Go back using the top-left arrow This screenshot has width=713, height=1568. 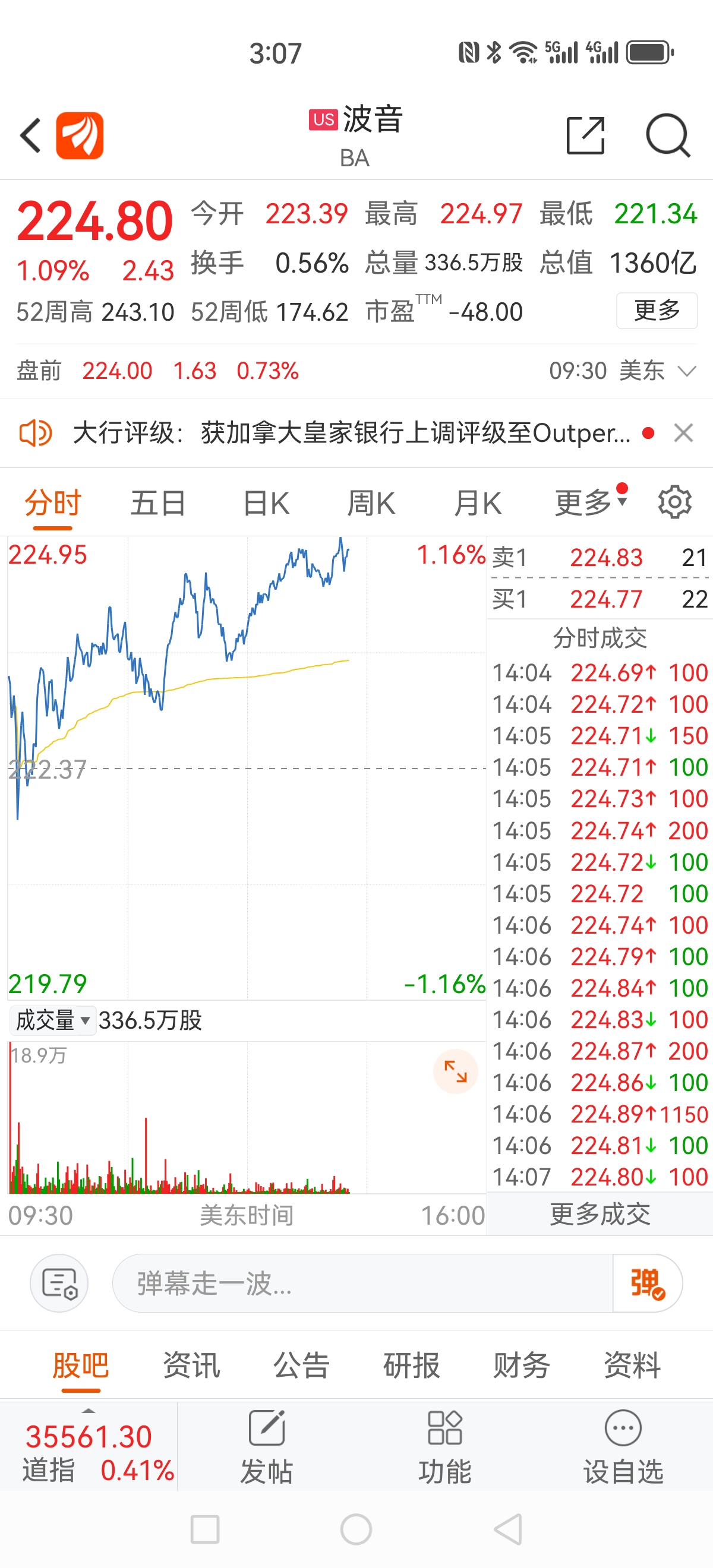tap(30, 135)
